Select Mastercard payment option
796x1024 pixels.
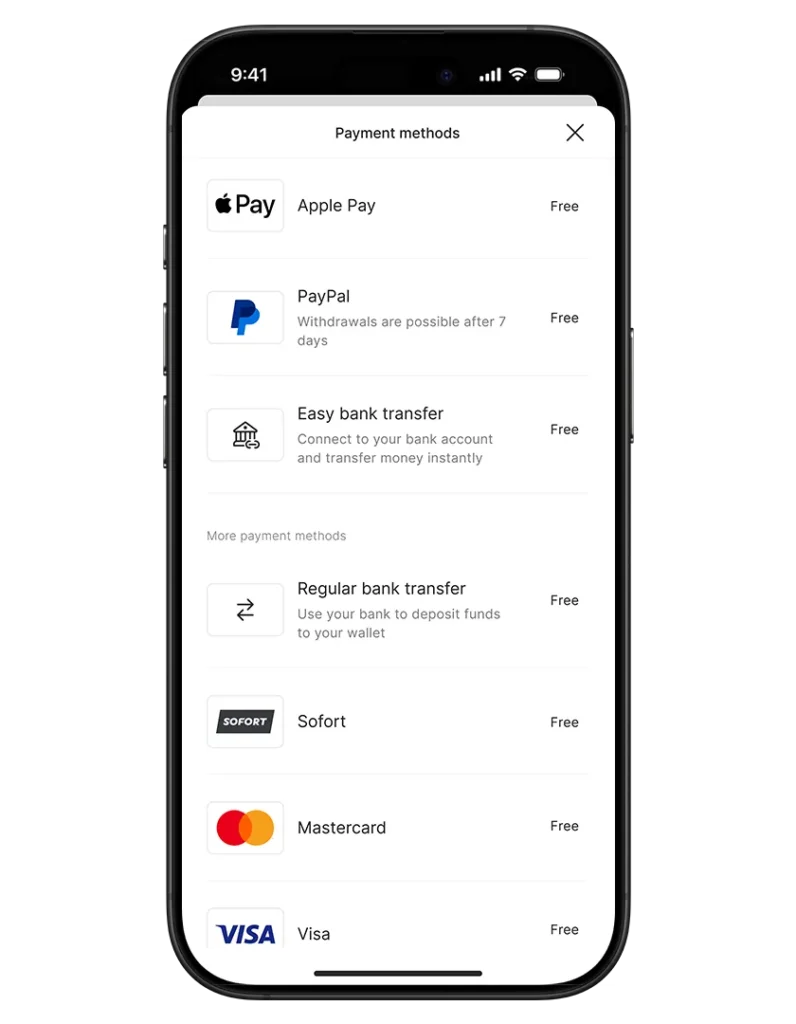click(397, 828)
